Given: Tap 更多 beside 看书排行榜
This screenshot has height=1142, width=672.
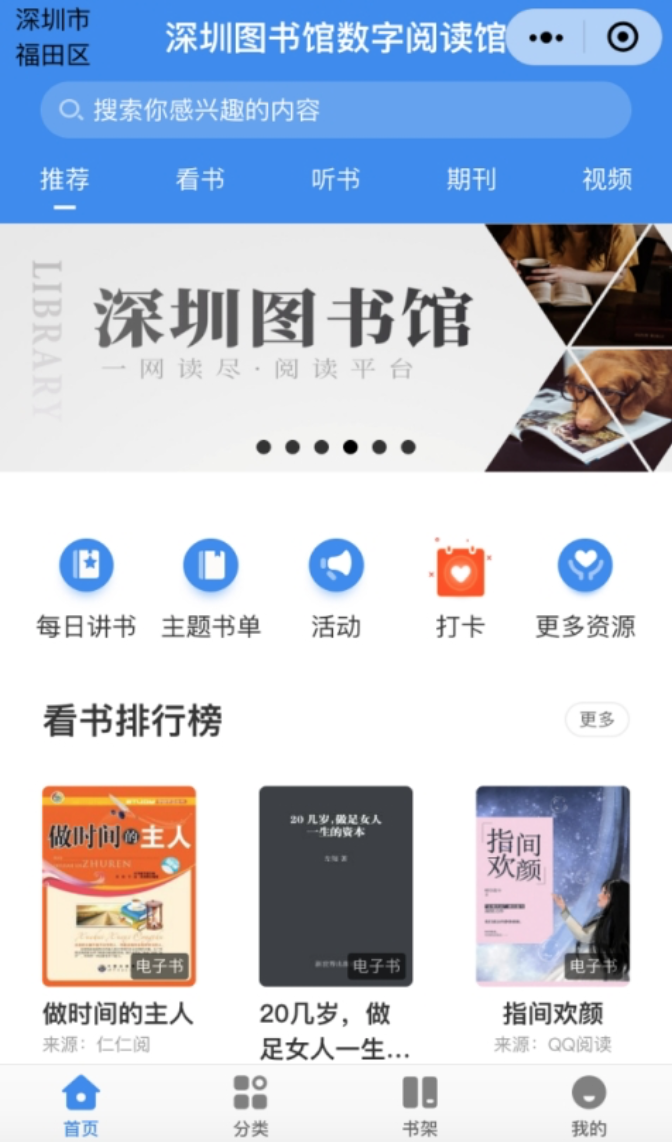Looking at the screenshot, I should tap(597, 719).
